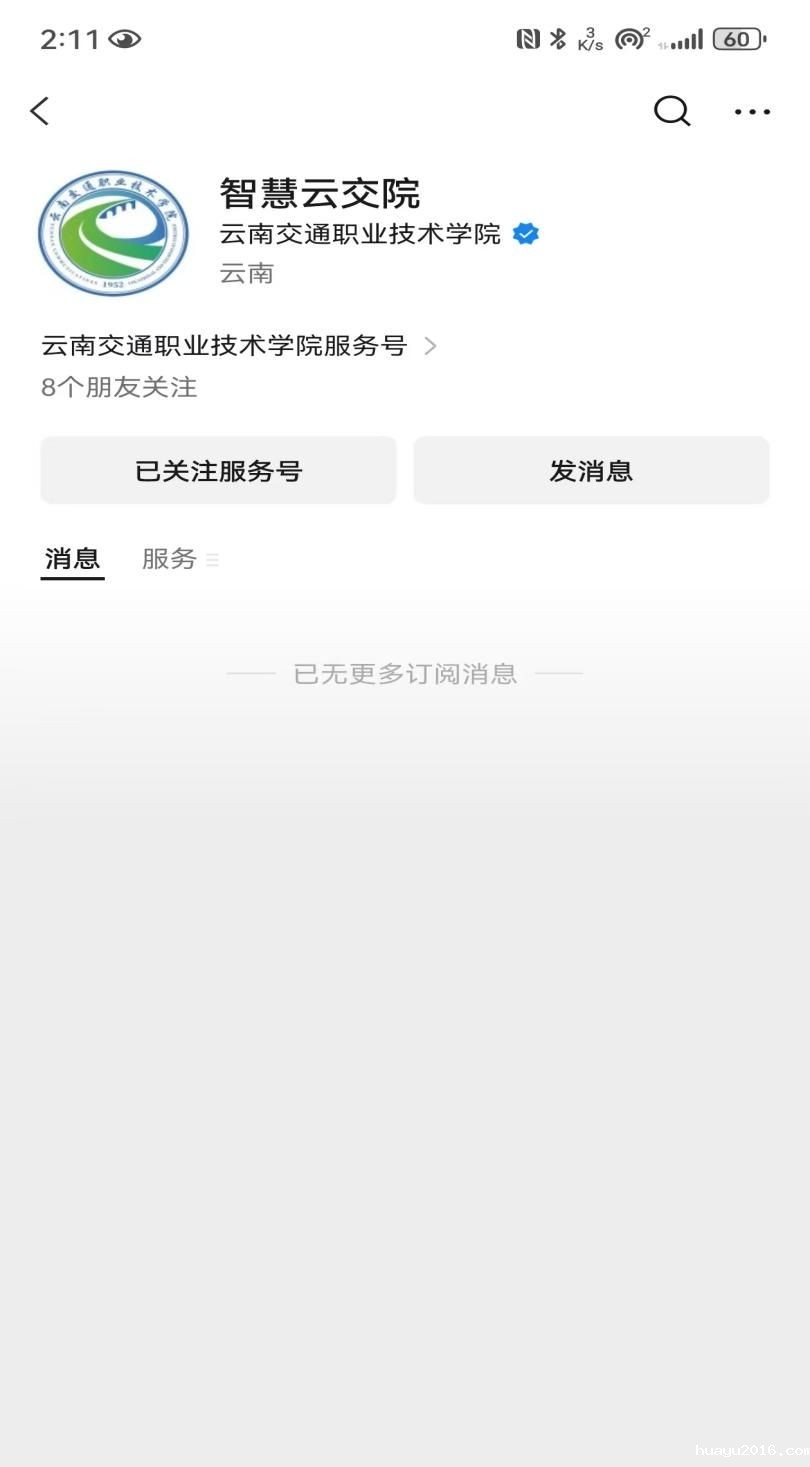810x1467 pixels.
Task: Switch to the 消息 tab
Action: click(72, 558)
